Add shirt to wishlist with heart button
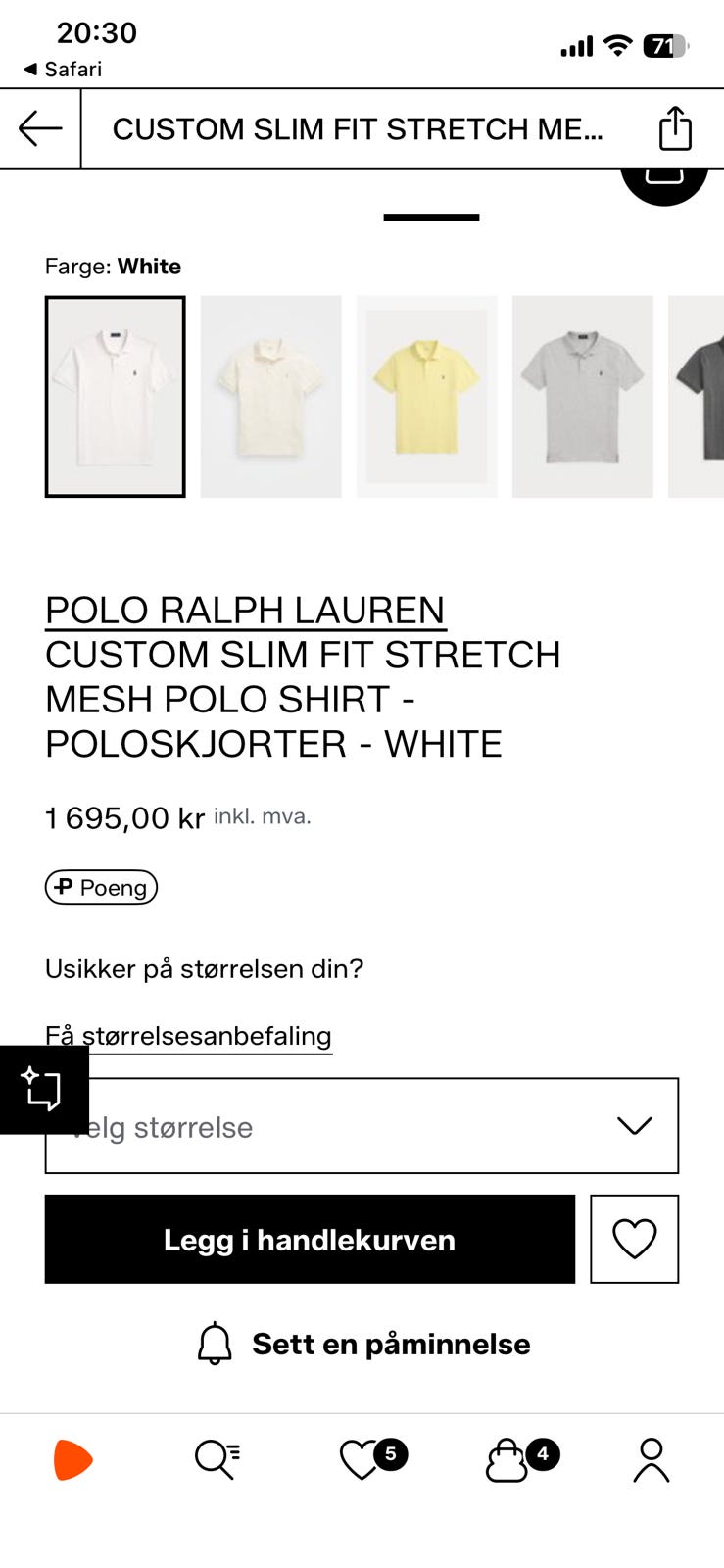 point(634,1239)
